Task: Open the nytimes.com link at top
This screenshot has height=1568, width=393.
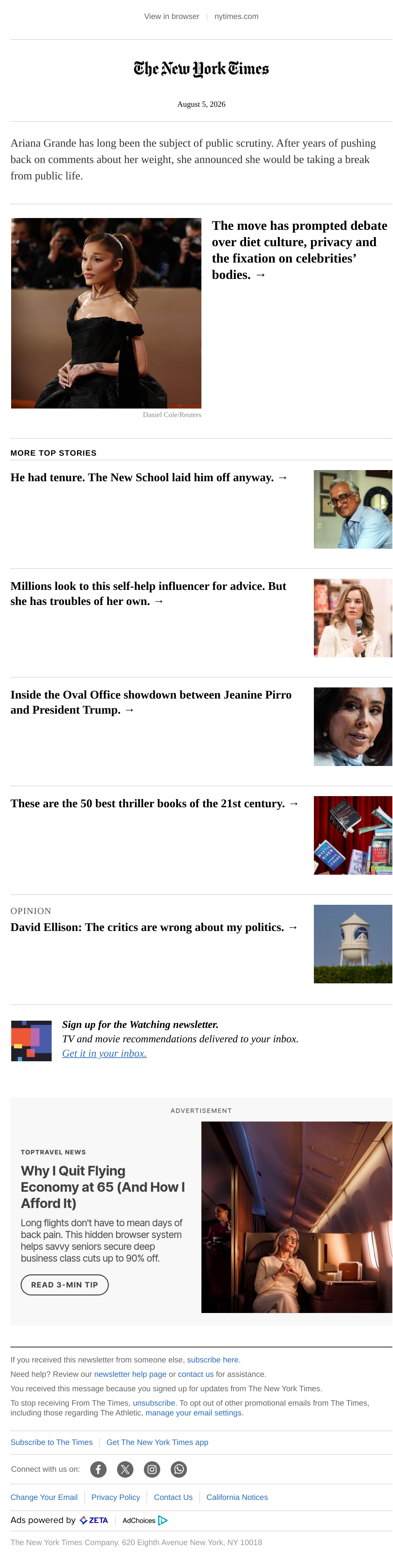Action: click(236, 16)
